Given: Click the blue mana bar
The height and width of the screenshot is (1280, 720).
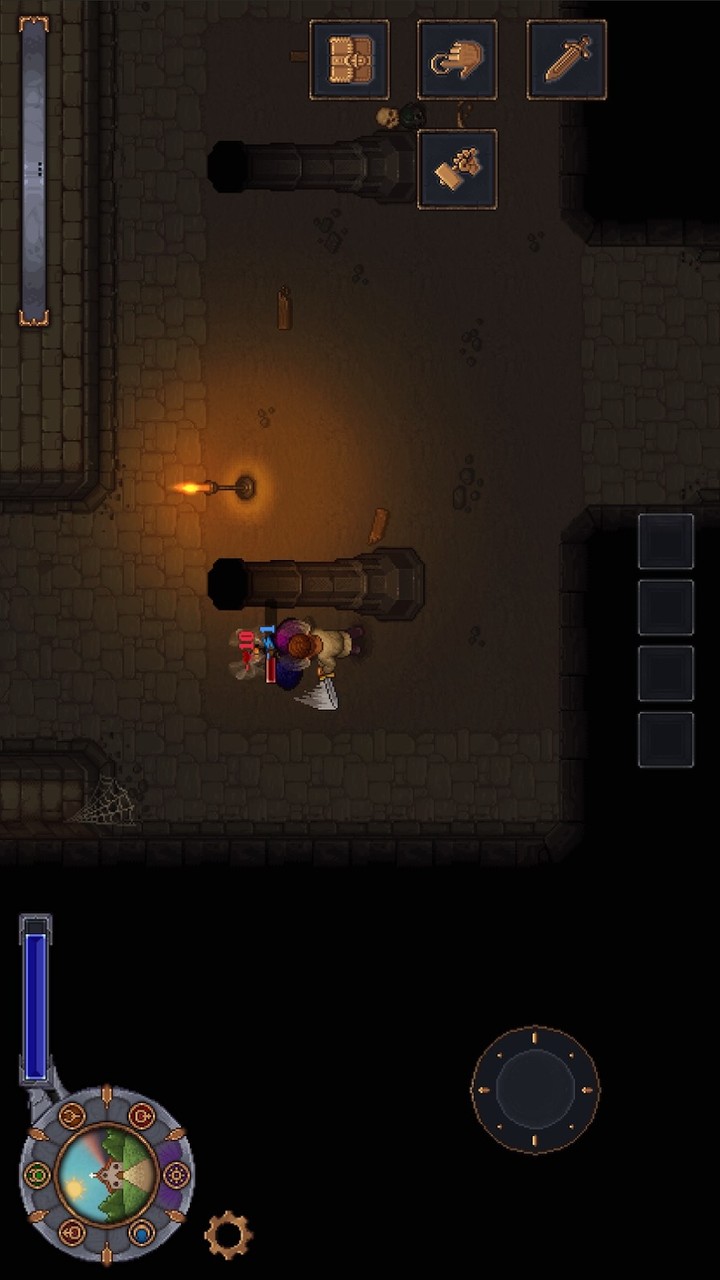Looking at the screenshot, I should (x=36, y=1000).
